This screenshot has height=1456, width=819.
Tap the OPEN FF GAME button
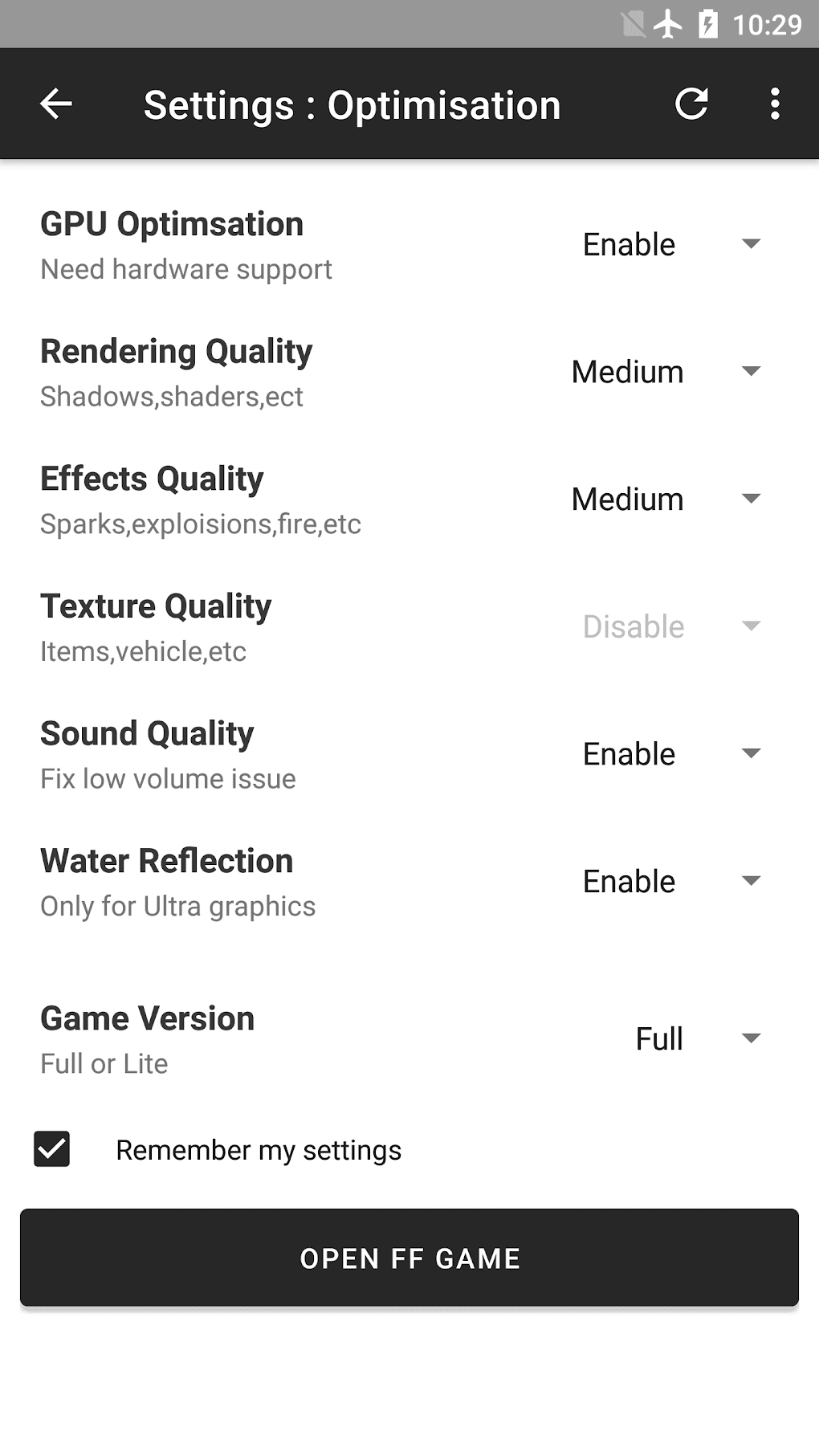[x=409, y=1258]
